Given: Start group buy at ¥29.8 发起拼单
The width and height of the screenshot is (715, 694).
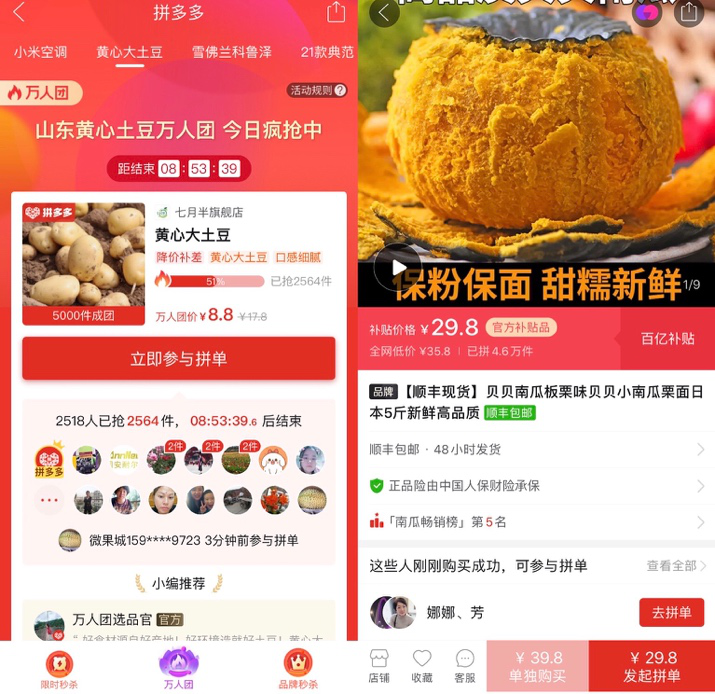Looking at the screenshot, I should pyautogui.click(x=652, y=666).
